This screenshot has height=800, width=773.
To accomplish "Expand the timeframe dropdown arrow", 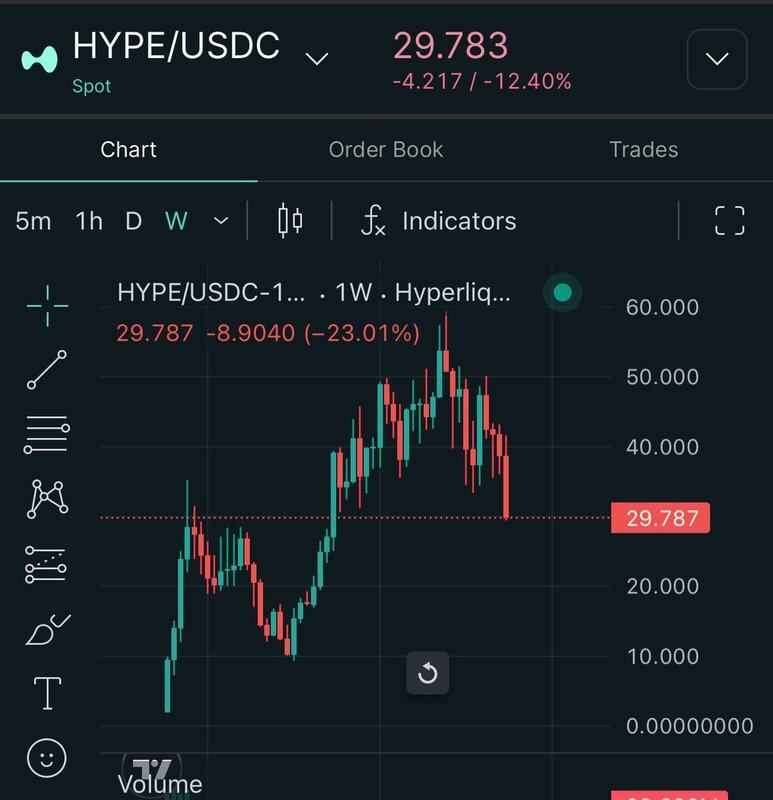I will (x=221, y=221).
